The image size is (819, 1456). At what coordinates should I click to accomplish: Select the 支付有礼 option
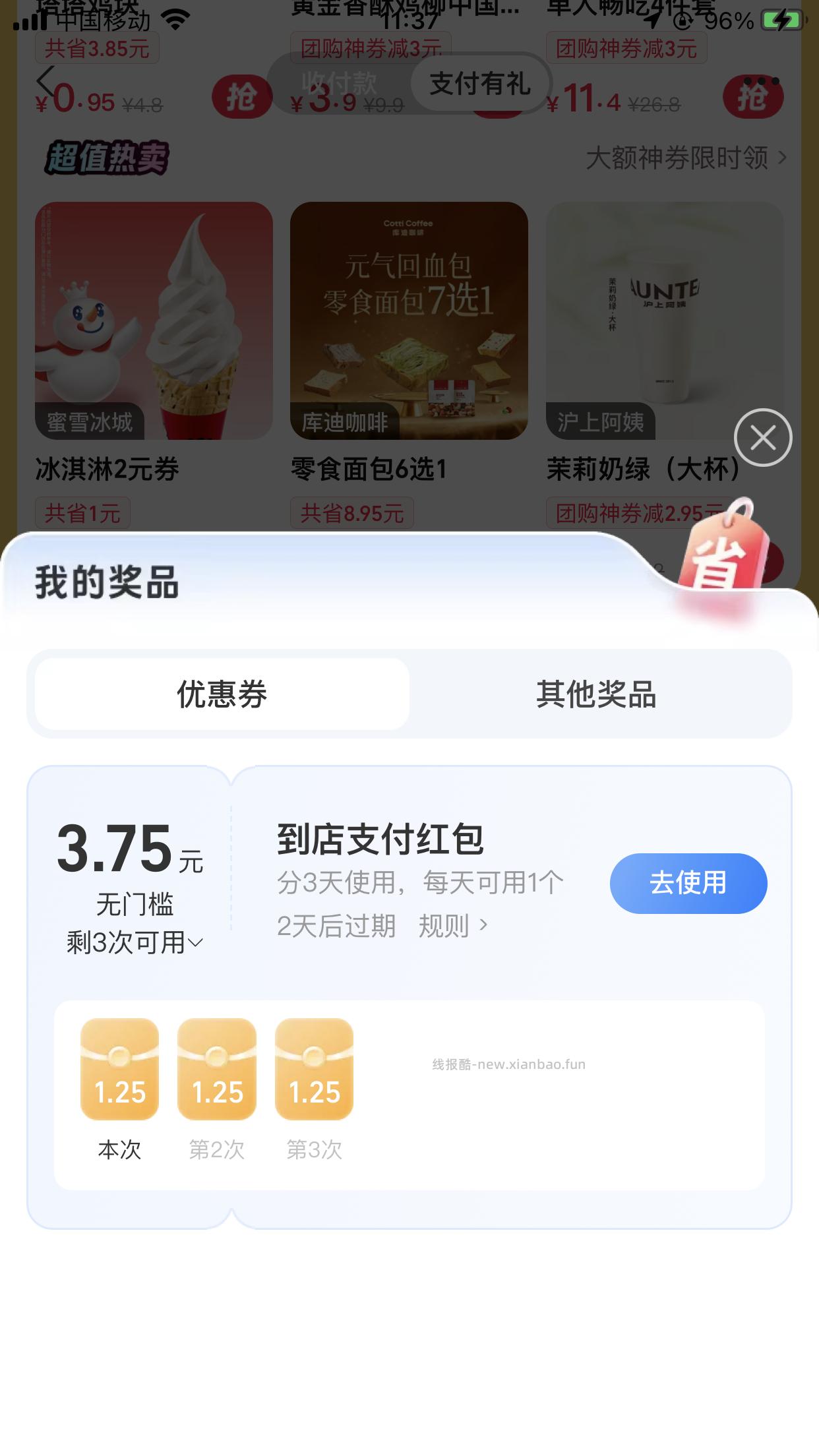pos(481,83)
